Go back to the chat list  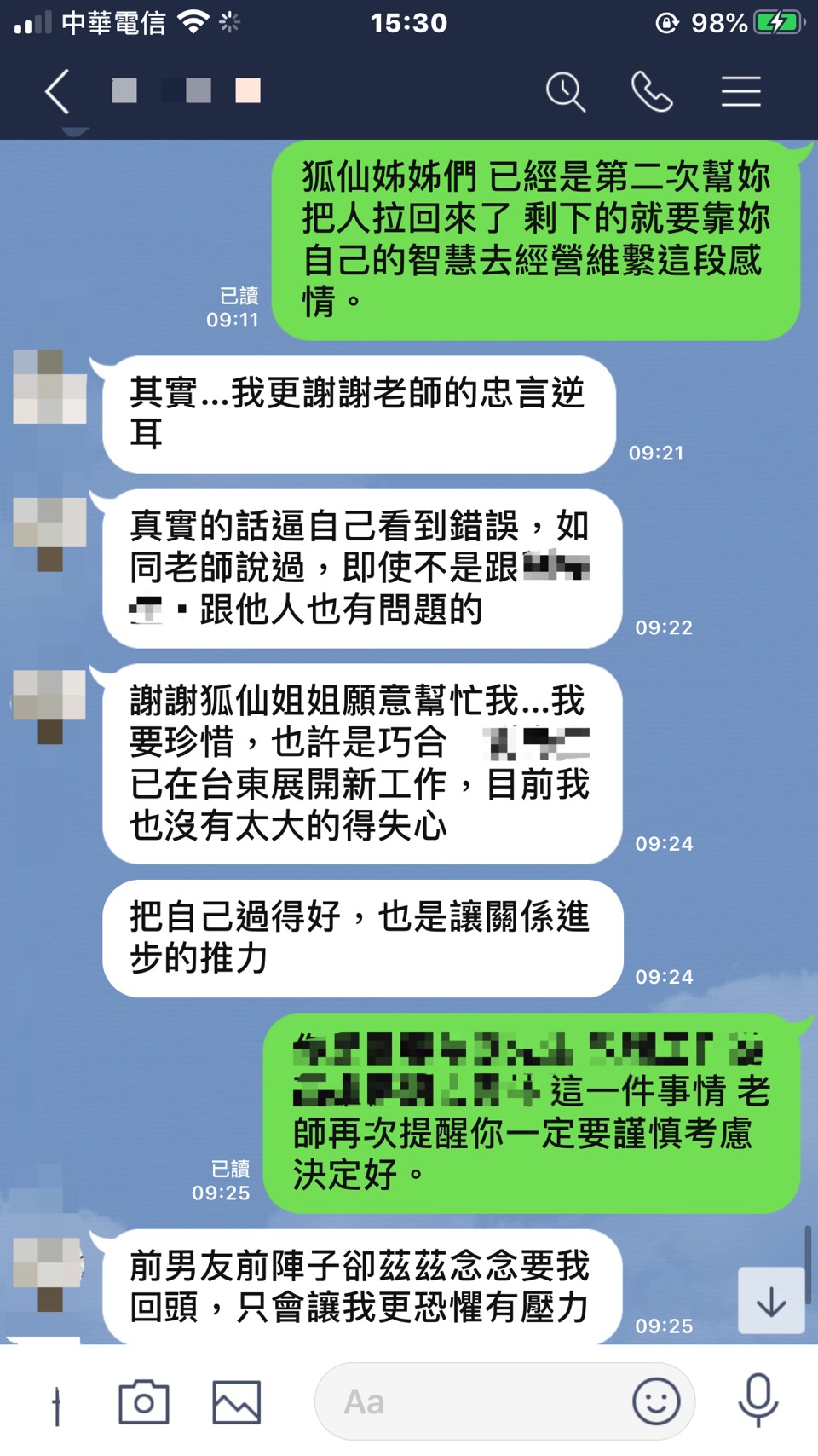point(57,91)
